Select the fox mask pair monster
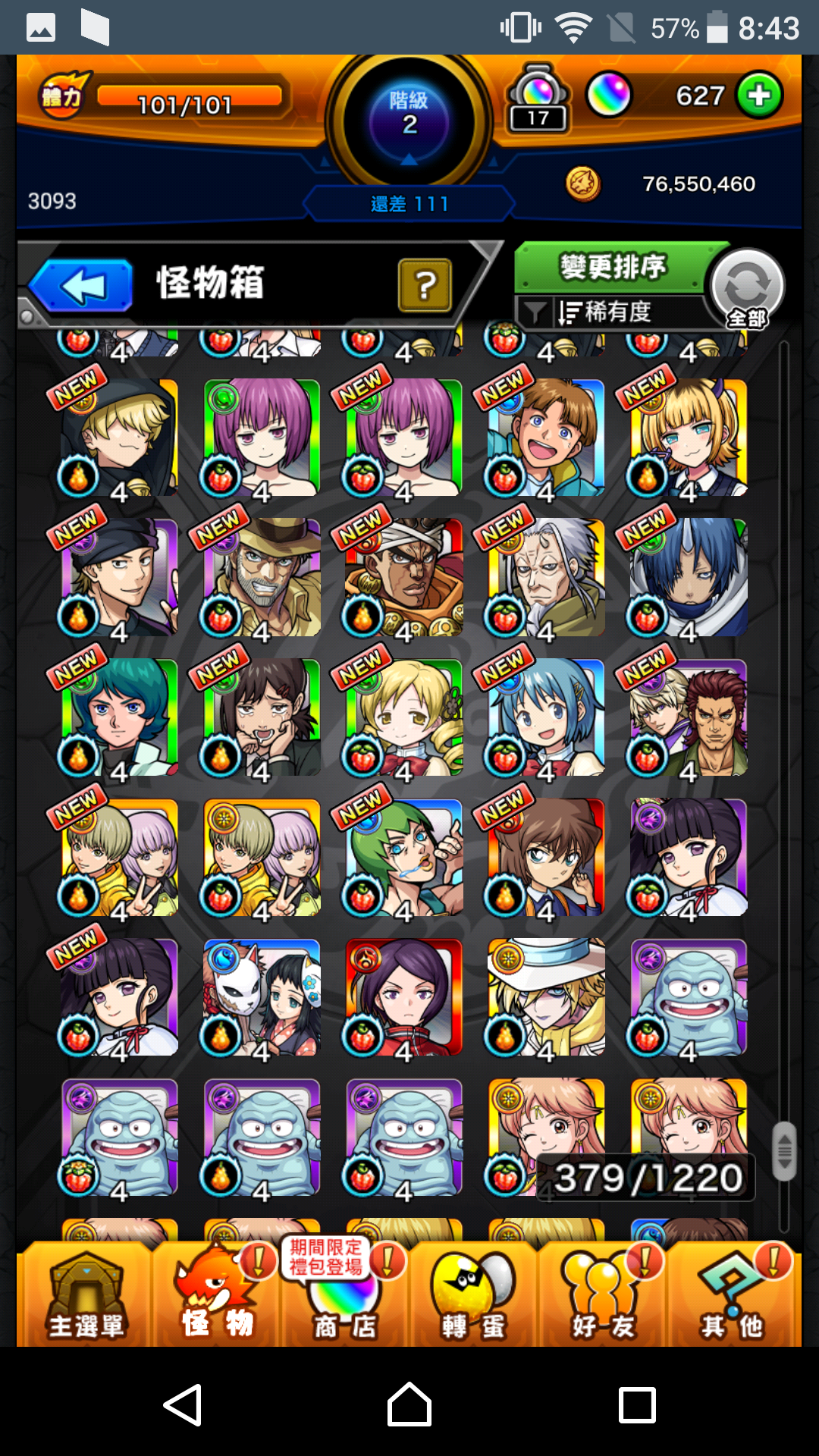The height and width of the screenshot is (1456, 819). point(262,998)
